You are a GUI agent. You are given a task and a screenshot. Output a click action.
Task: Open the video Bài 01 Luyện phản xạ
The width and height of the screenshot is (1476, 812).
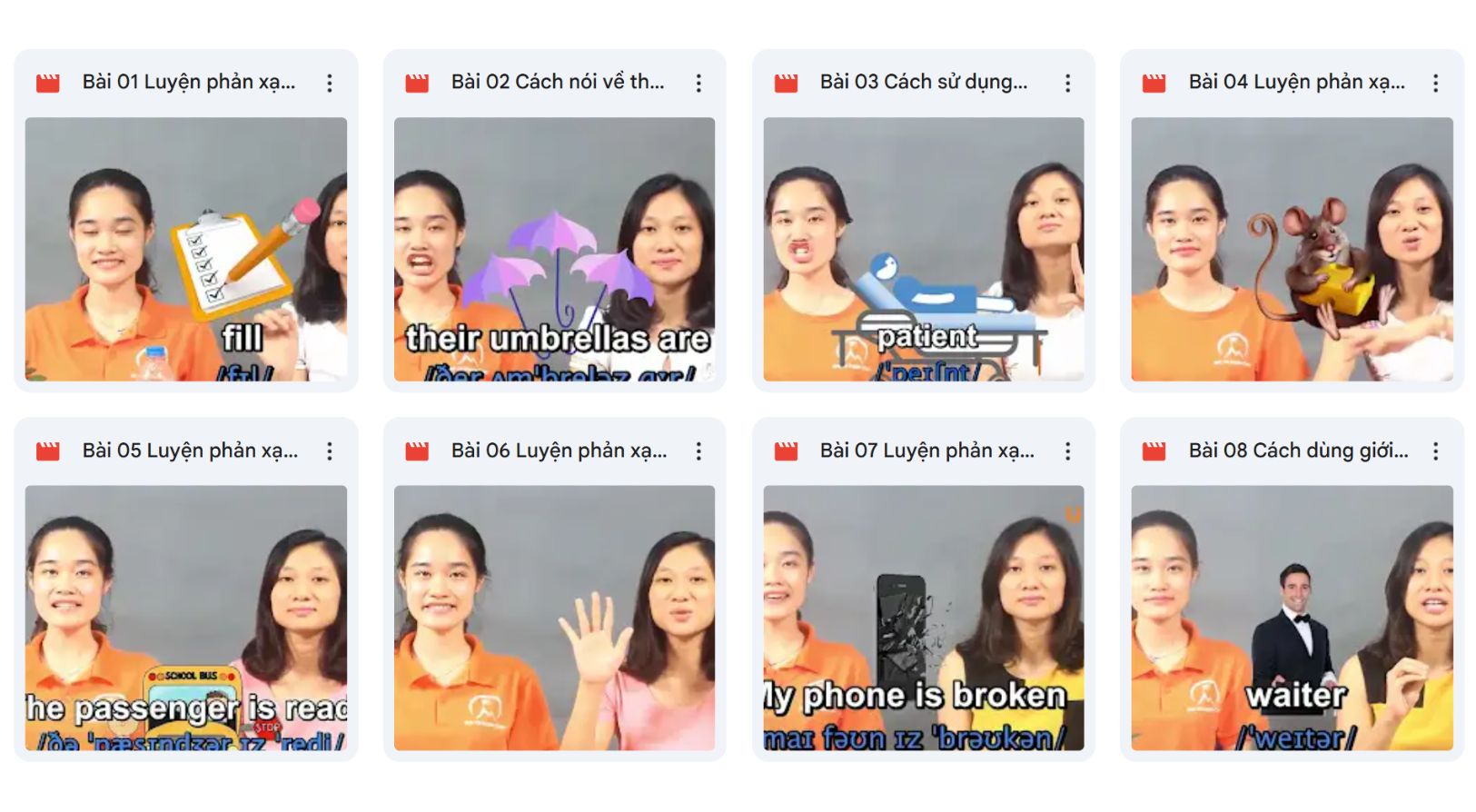pos(185,248)
